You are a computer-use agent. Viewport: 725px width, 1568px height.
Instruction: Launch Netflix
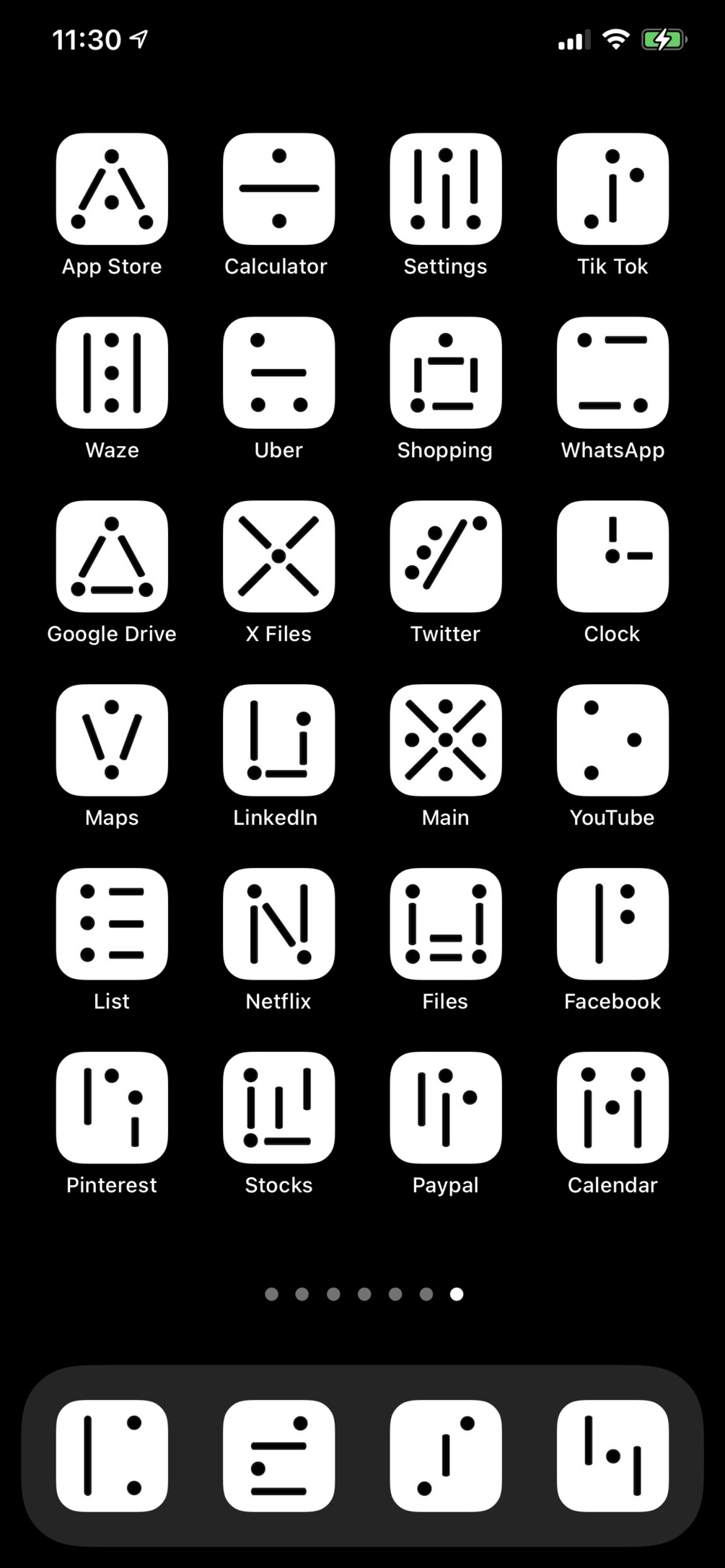point(278,924)
